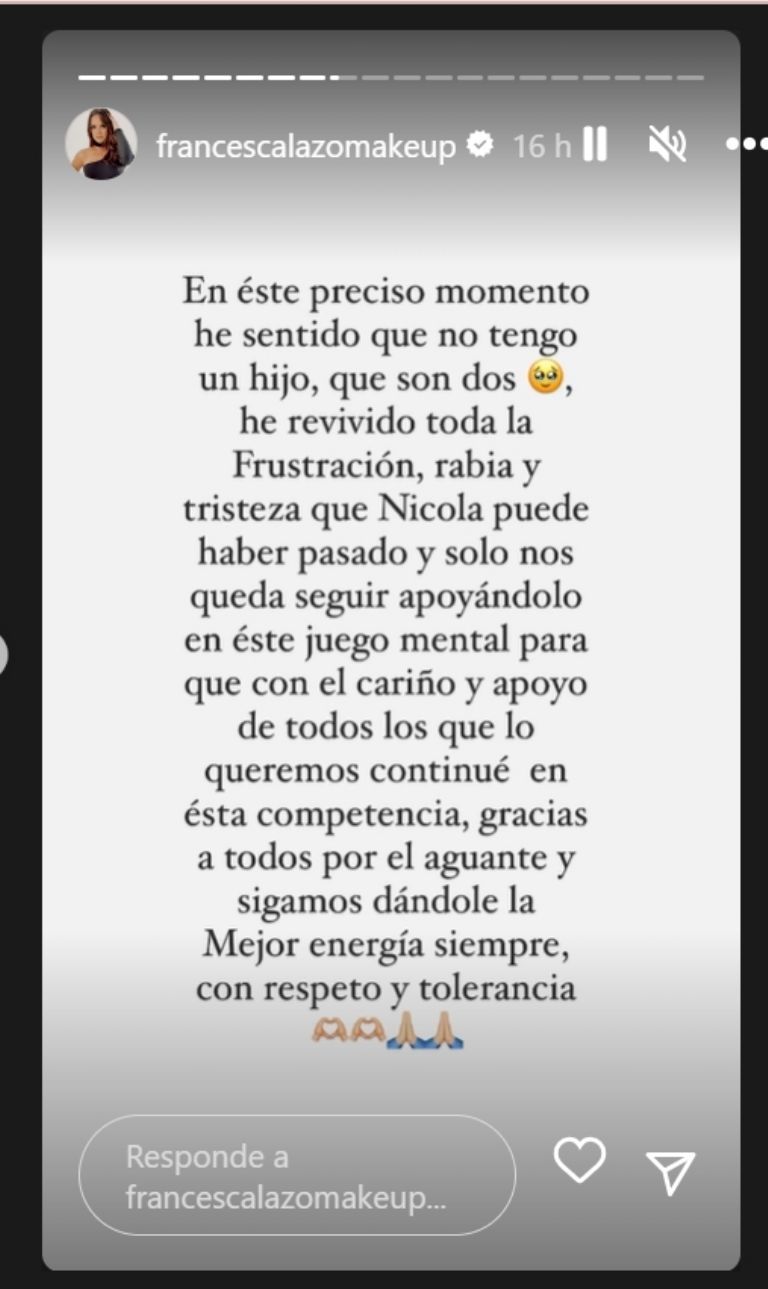Pause the story
The width and height of the screenshot is (768, 1289).
click(x=595, y=145)
